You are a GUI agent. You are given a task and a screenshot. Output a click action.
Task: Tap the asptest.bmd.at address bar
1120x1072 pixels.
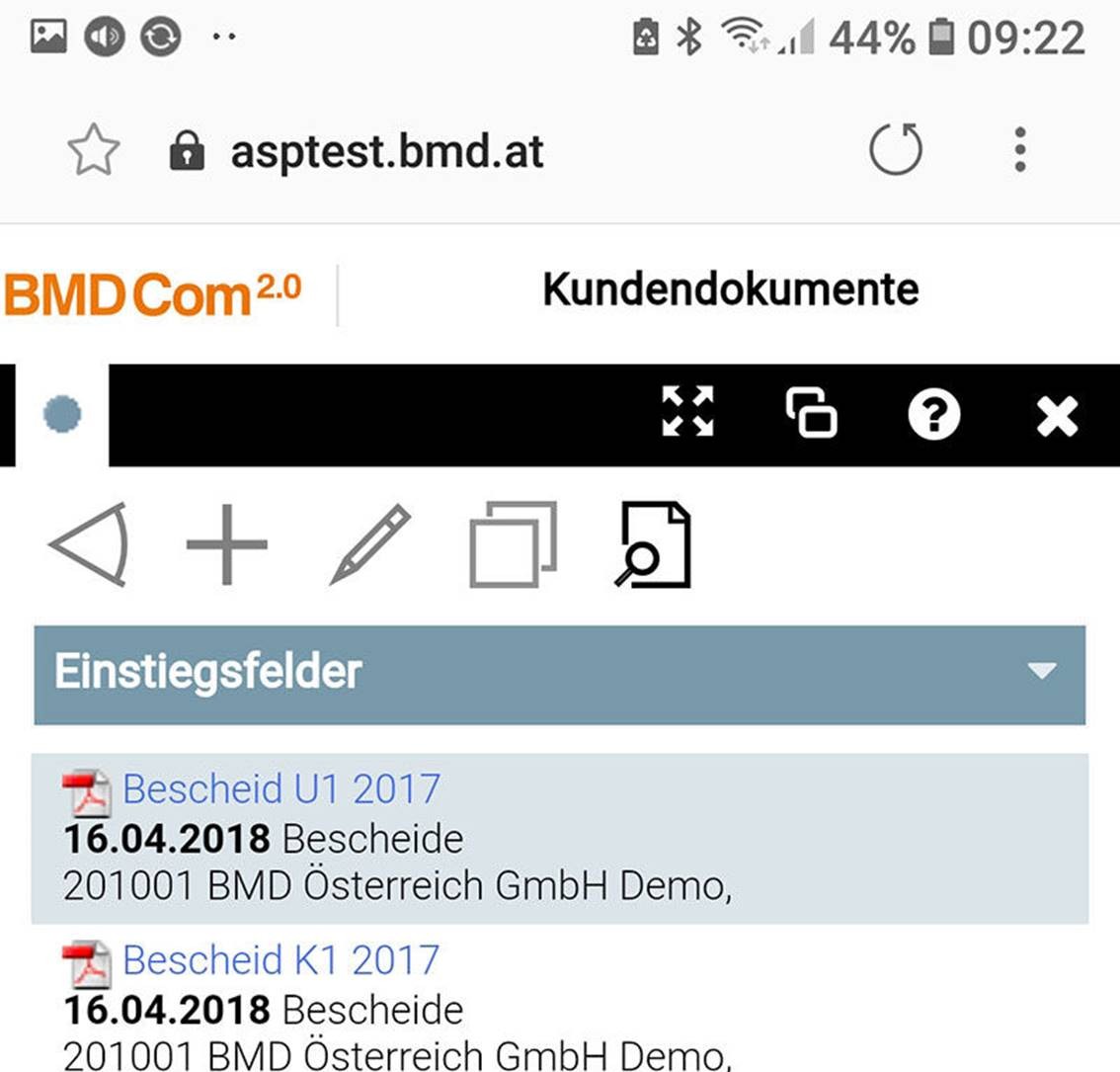point(387,152)
